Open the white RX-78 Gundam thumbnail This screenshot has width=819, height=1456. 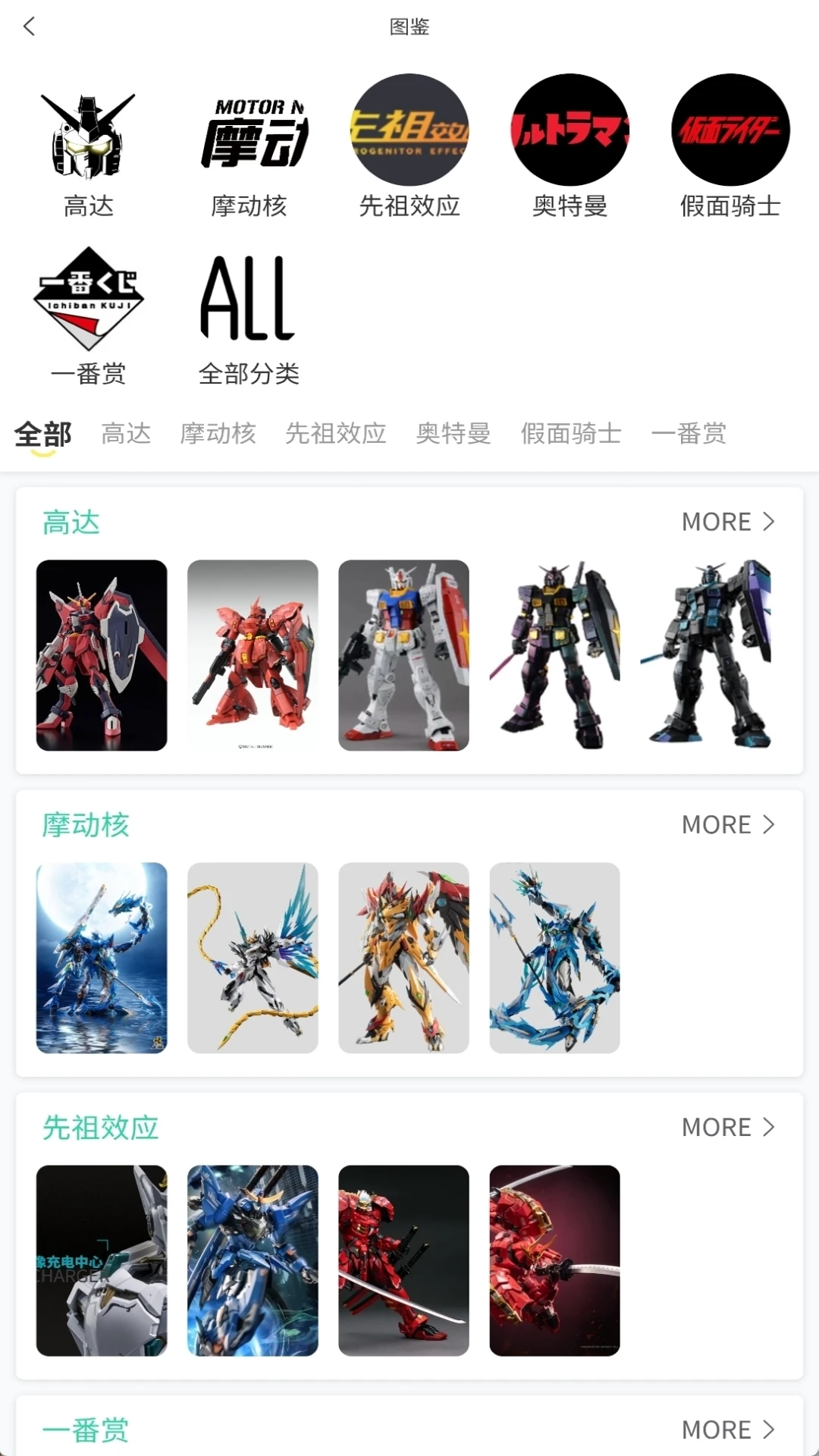tap(403, 655)
